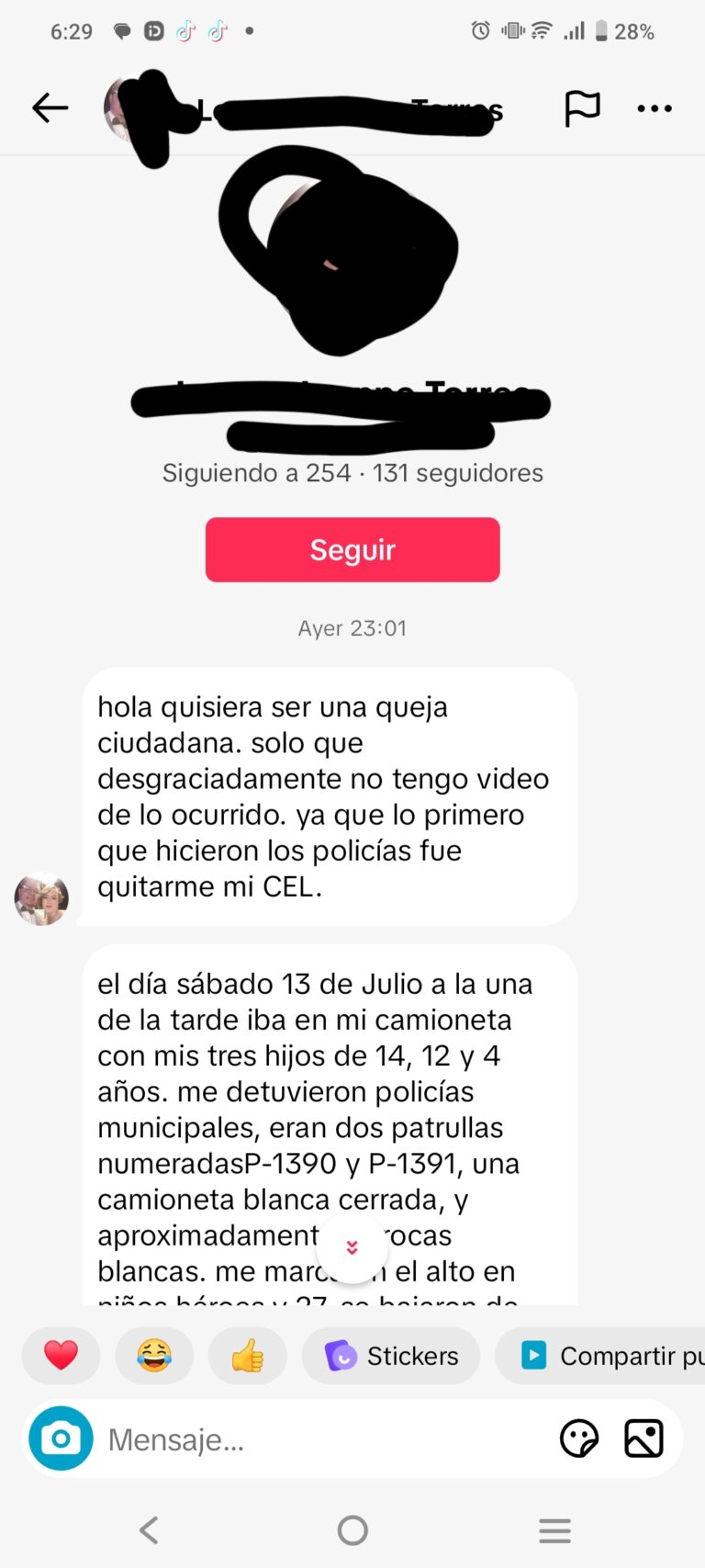Viewport: 705px width, 1568px height.
Task: Report this chat with the flag icon
Action: click(x=582, y=108)
